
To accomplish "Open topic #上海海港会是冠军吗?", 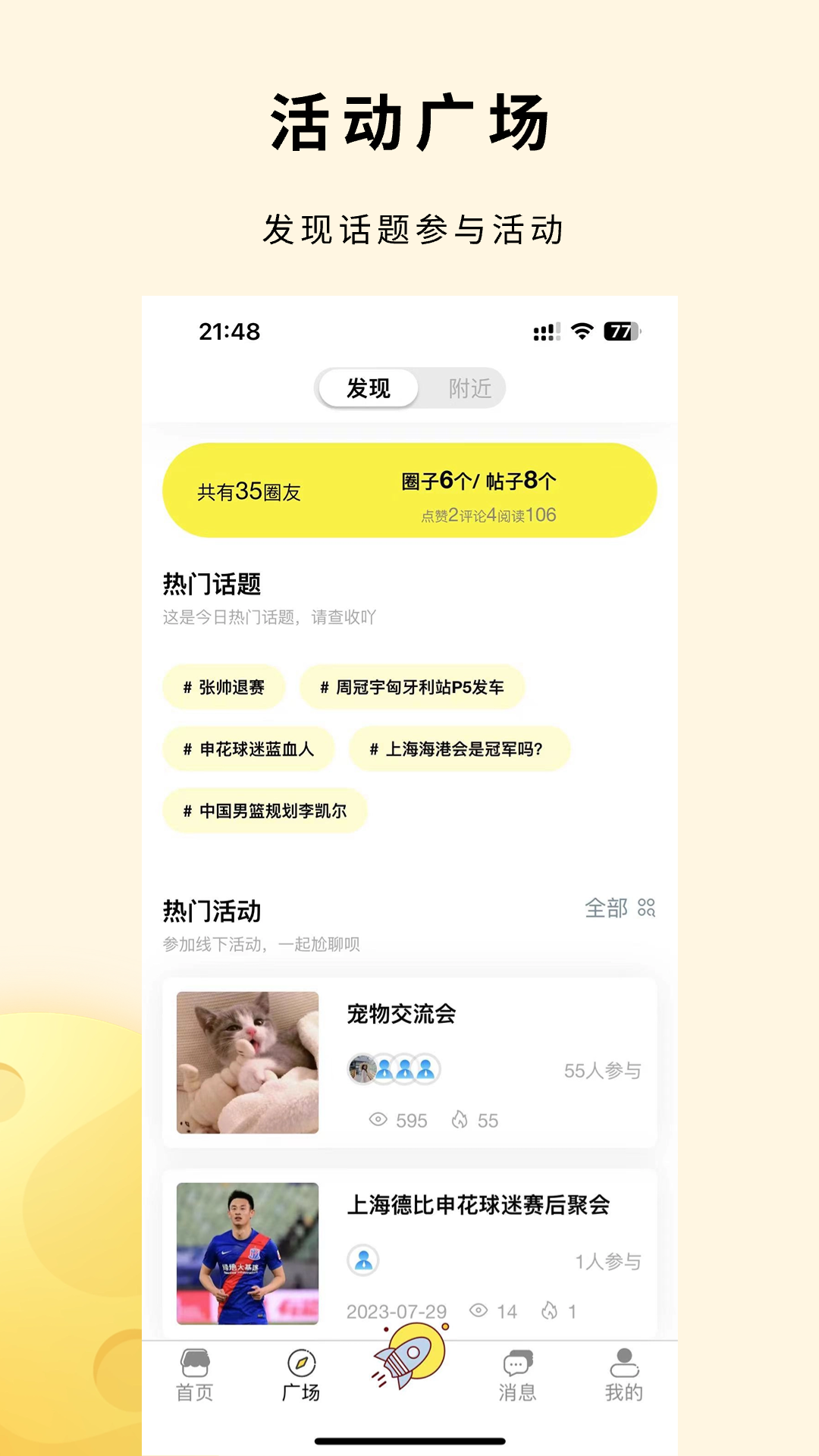I will click(458, 748).
